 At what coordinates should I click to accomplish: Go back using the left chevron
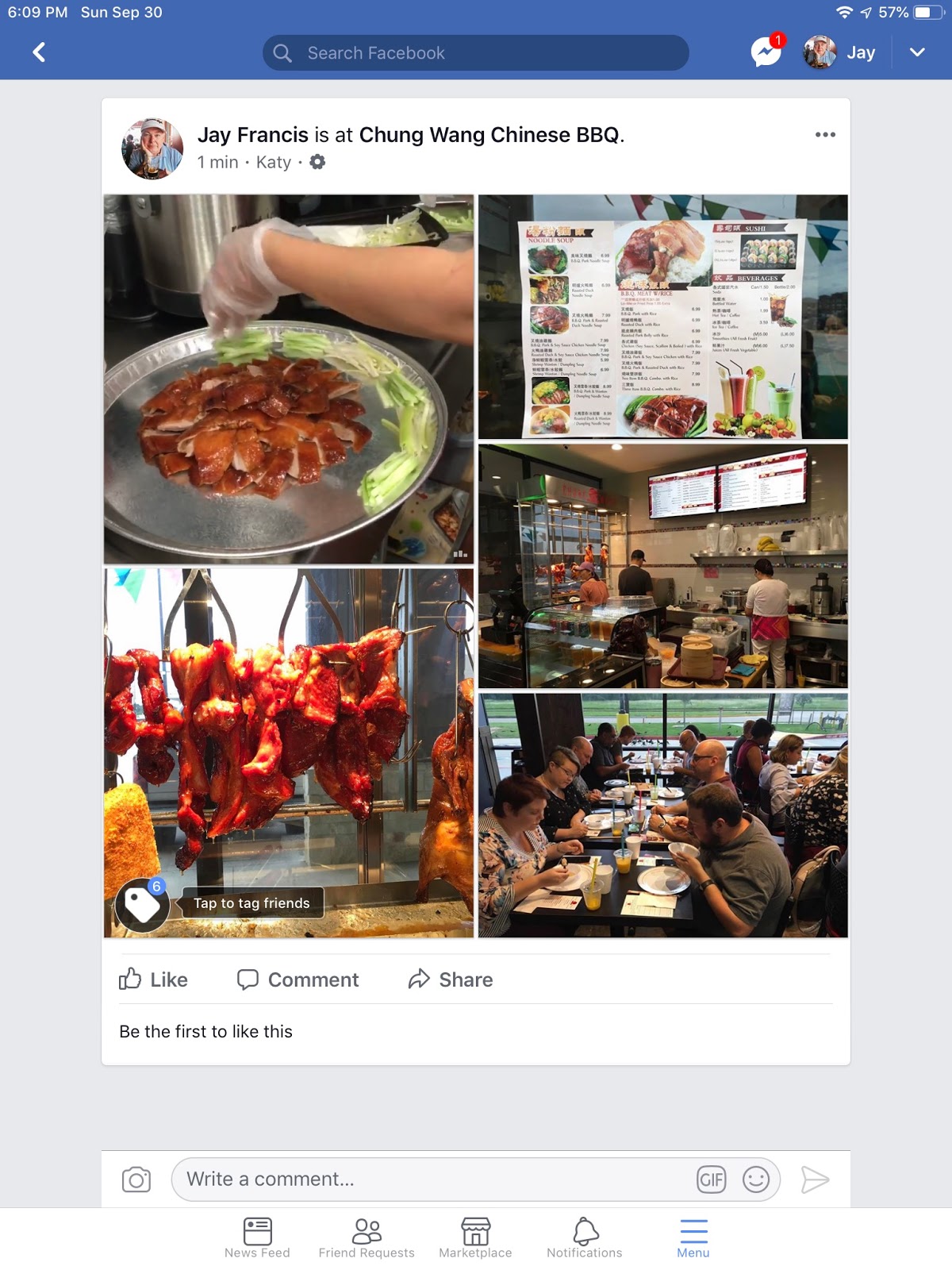(38, 52)
